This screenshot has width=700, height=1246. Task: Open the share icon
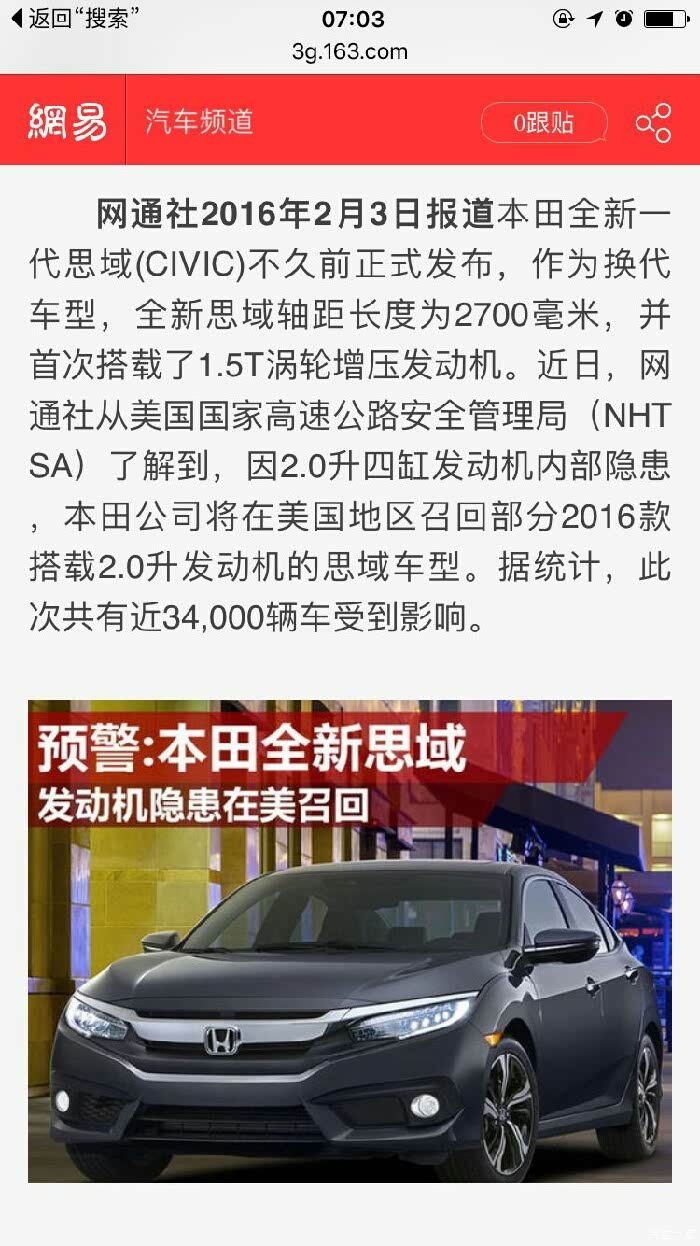tap(653, 122)
